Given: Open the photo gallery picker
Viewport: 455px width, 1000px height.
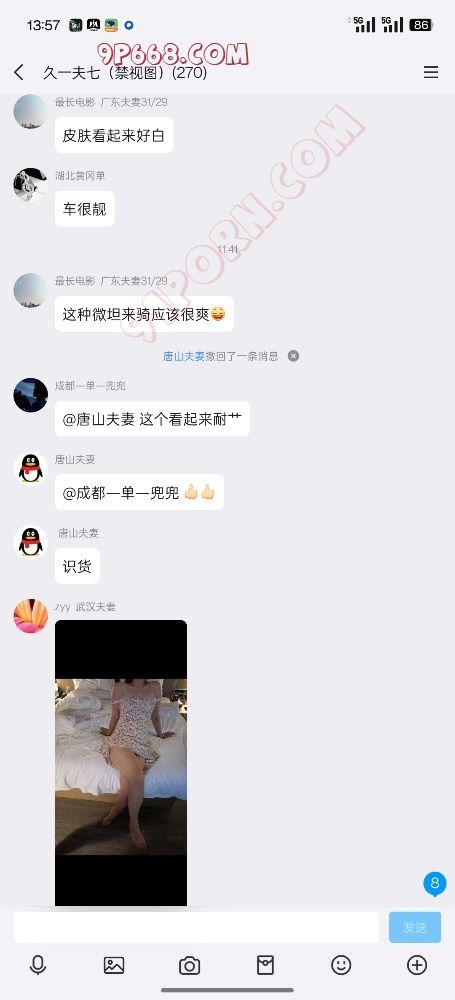Looking at the screenshot, I should pos(114,965).
